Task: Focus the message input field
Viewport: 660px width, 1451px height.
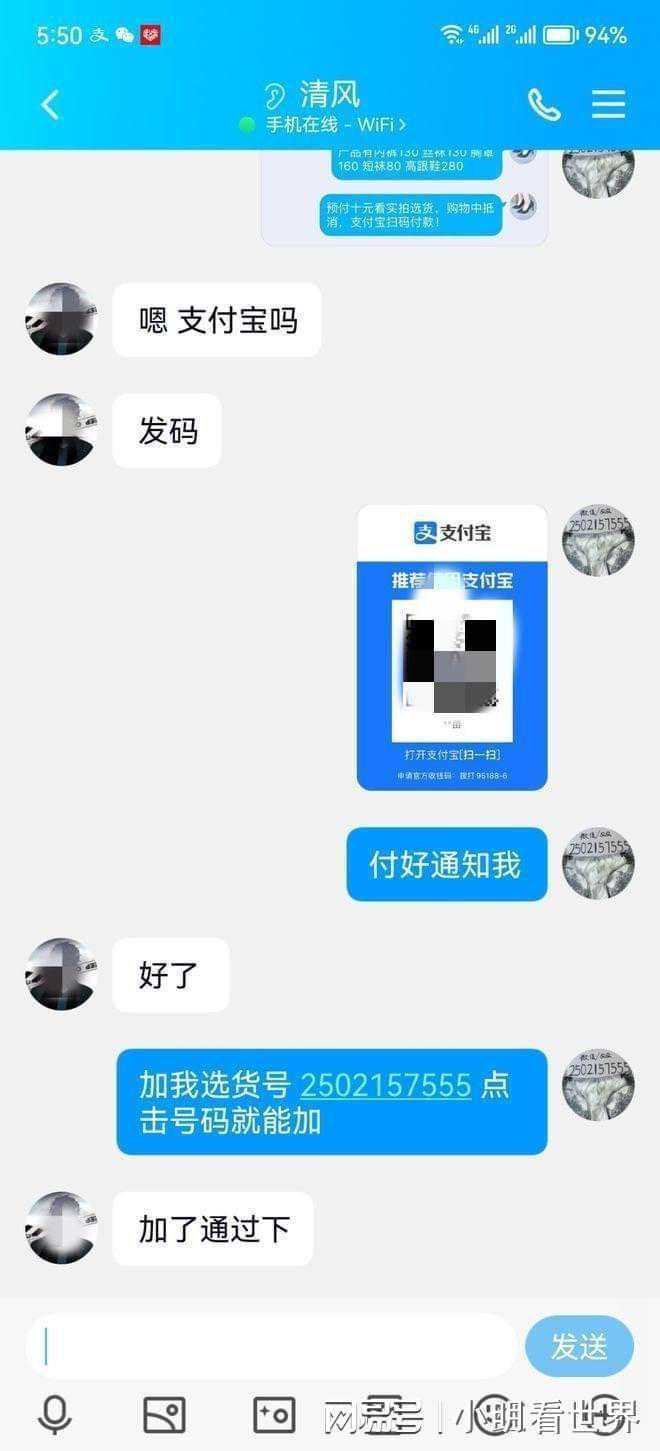Action: 272,1347
